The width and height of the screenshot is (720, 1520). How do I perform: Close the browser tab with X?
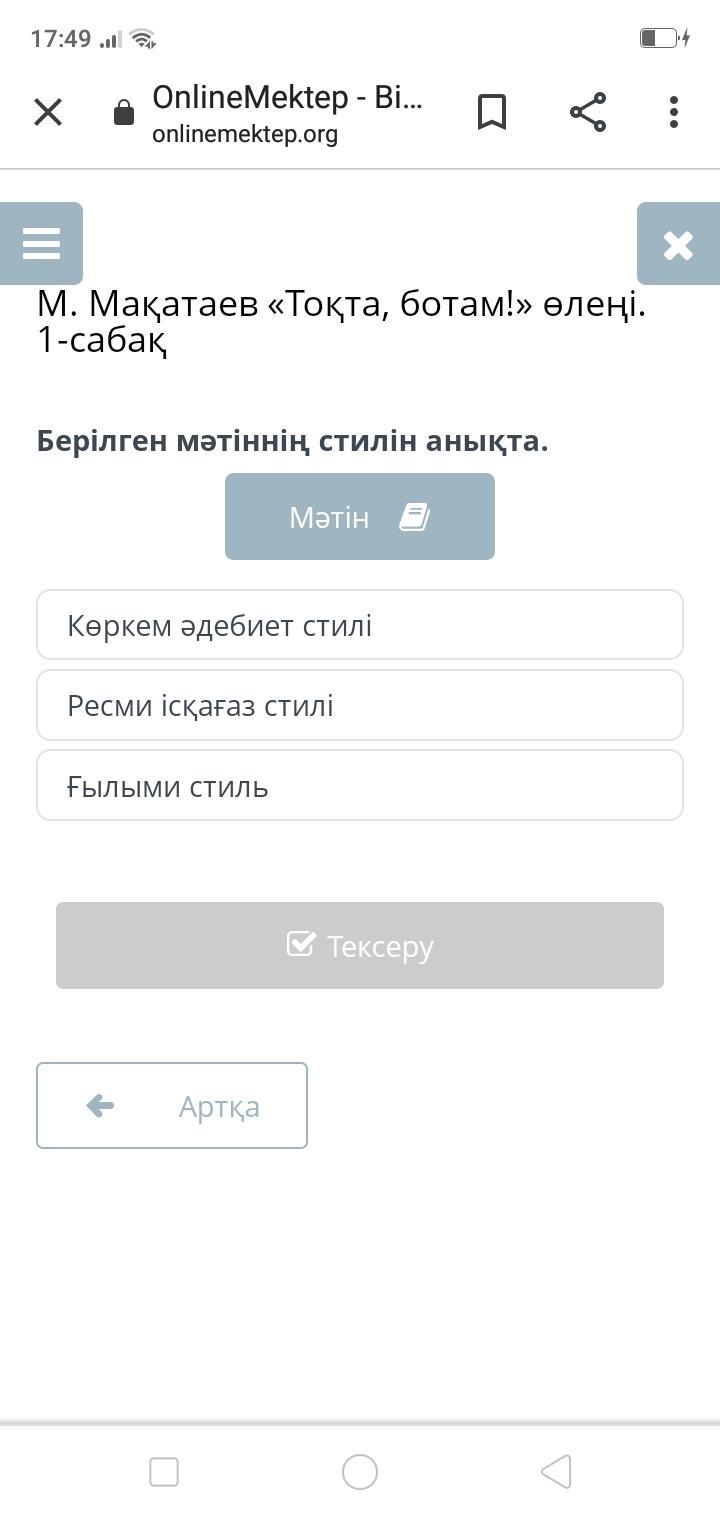point(48,112)
